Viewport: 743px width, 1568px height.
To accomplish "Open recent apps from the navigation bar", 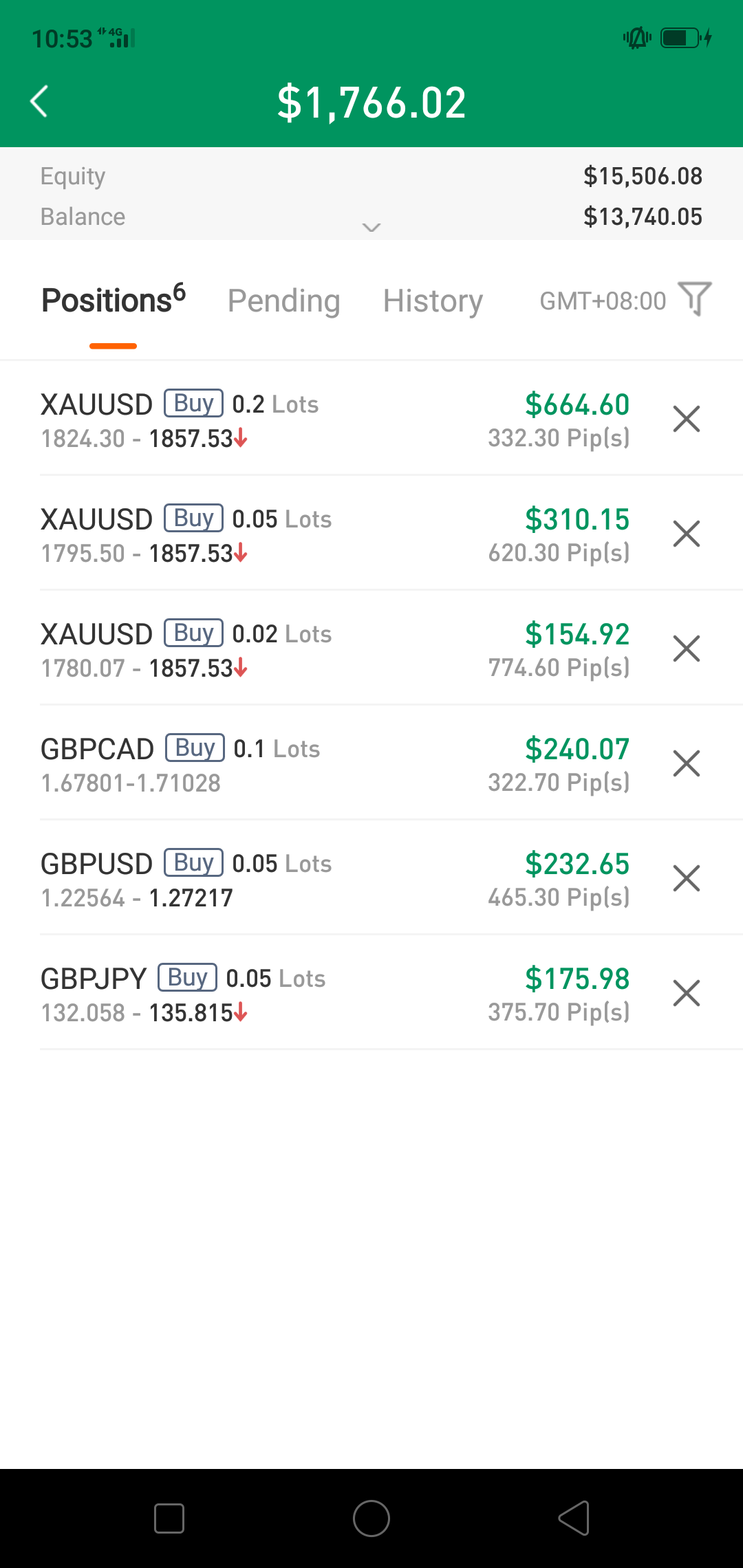I will pos(169,1518).
